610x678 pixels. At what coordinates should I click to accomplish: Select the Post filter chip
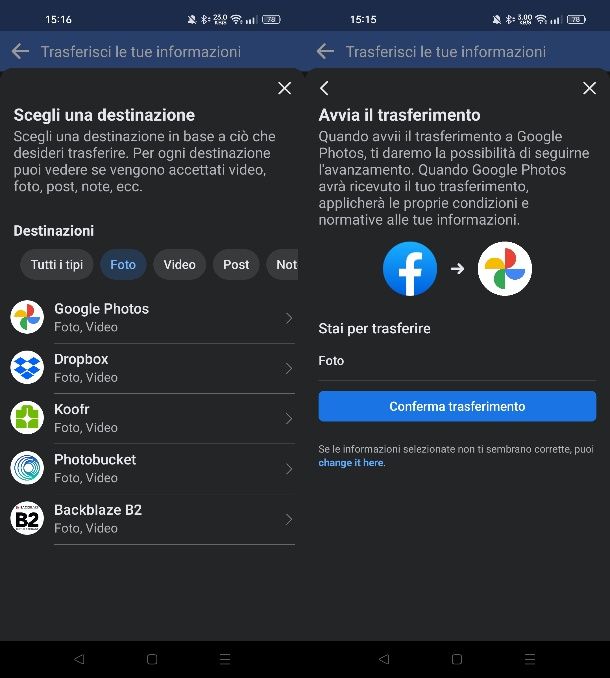236,264
